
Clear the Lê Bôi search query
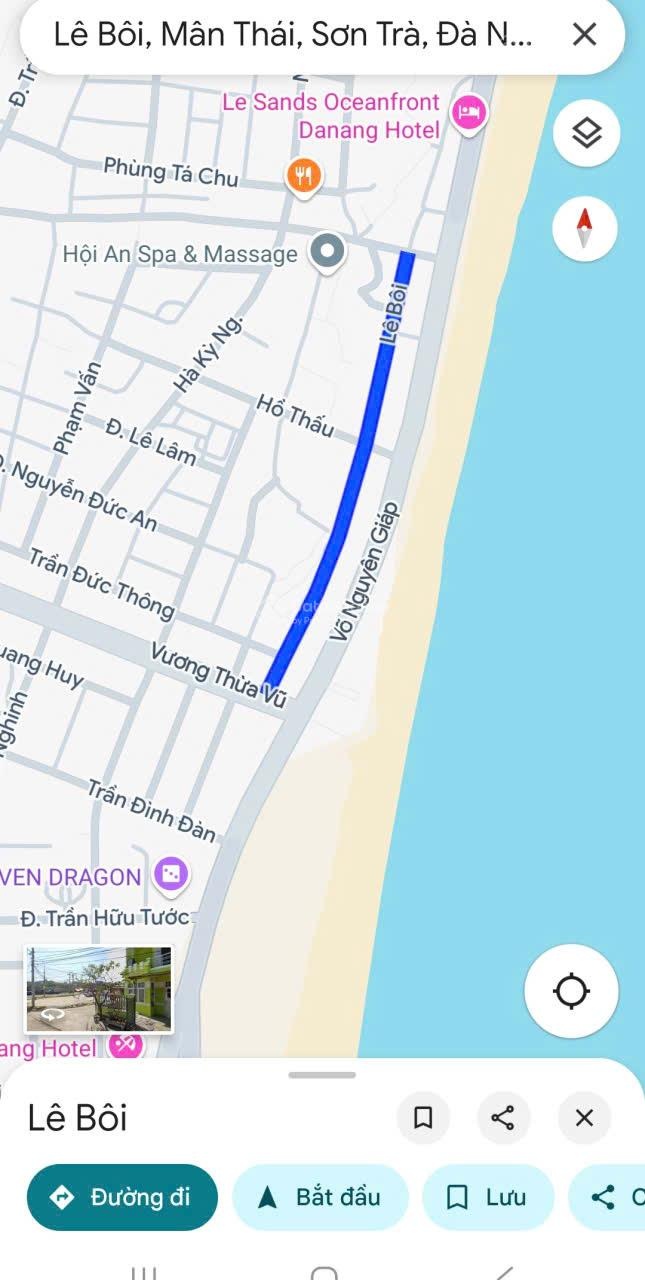point(584,35)
